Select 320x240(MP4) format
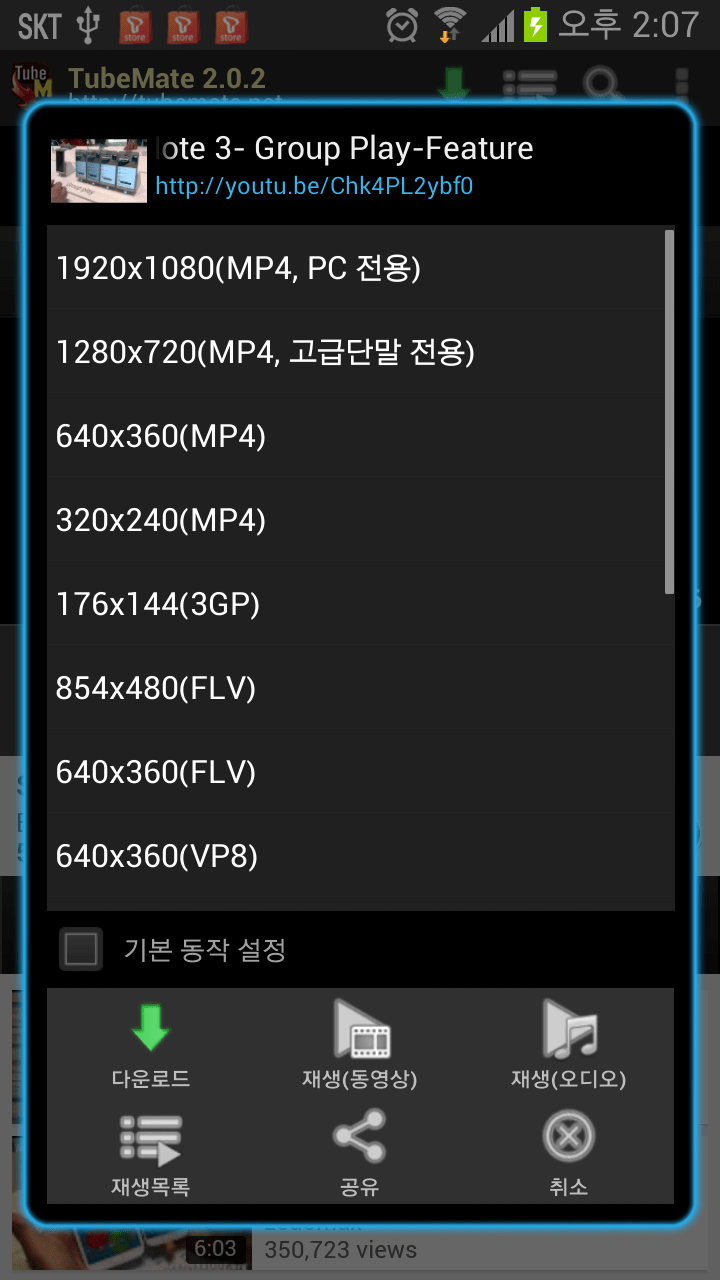The height and width of the screenshot is (1280, 720). pyautogui.click(x=360, y=520)
